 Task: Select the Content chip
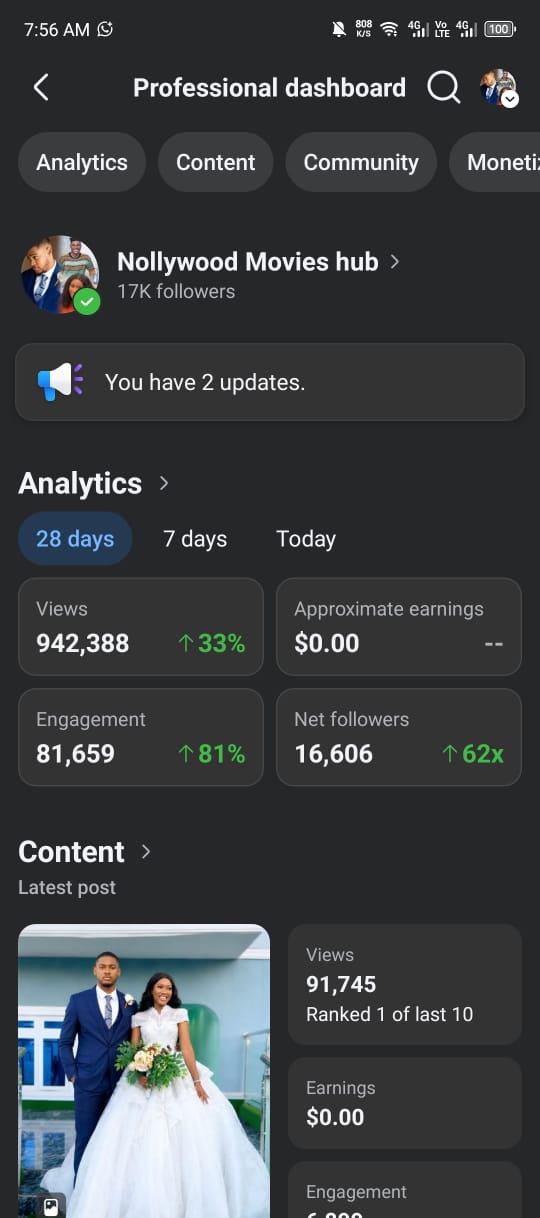[216, 162]
